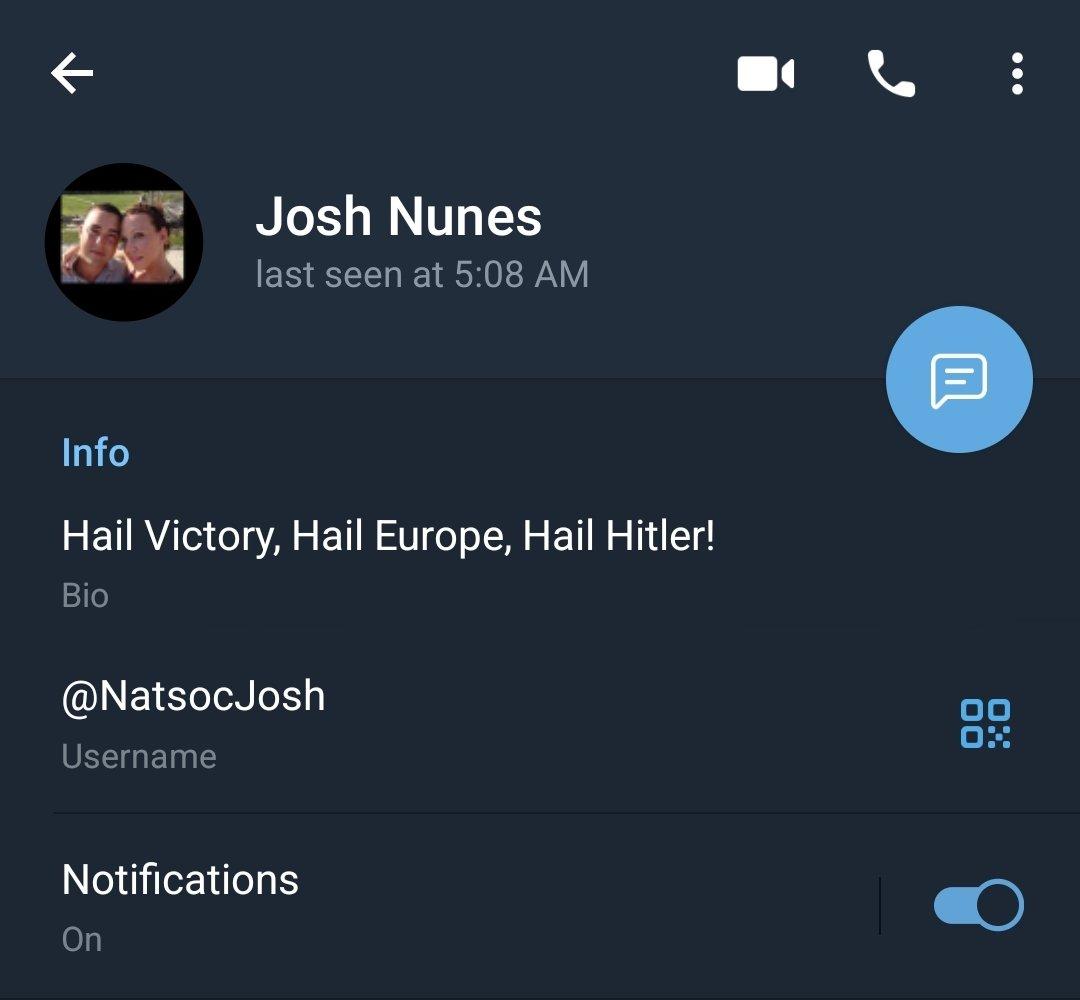Show the QR code for this username

985,723
